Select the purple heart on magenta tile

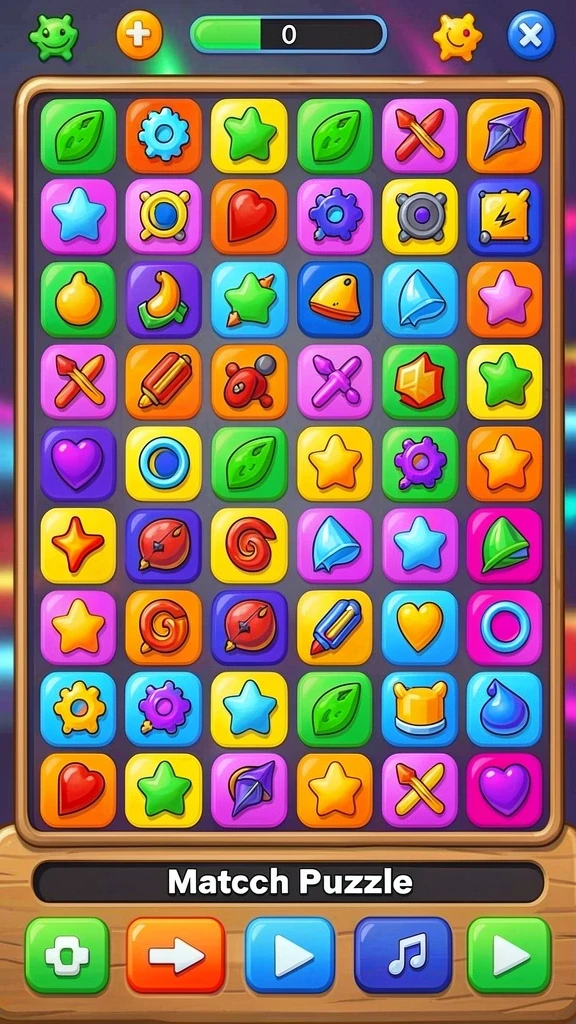(x=504, y=790)
